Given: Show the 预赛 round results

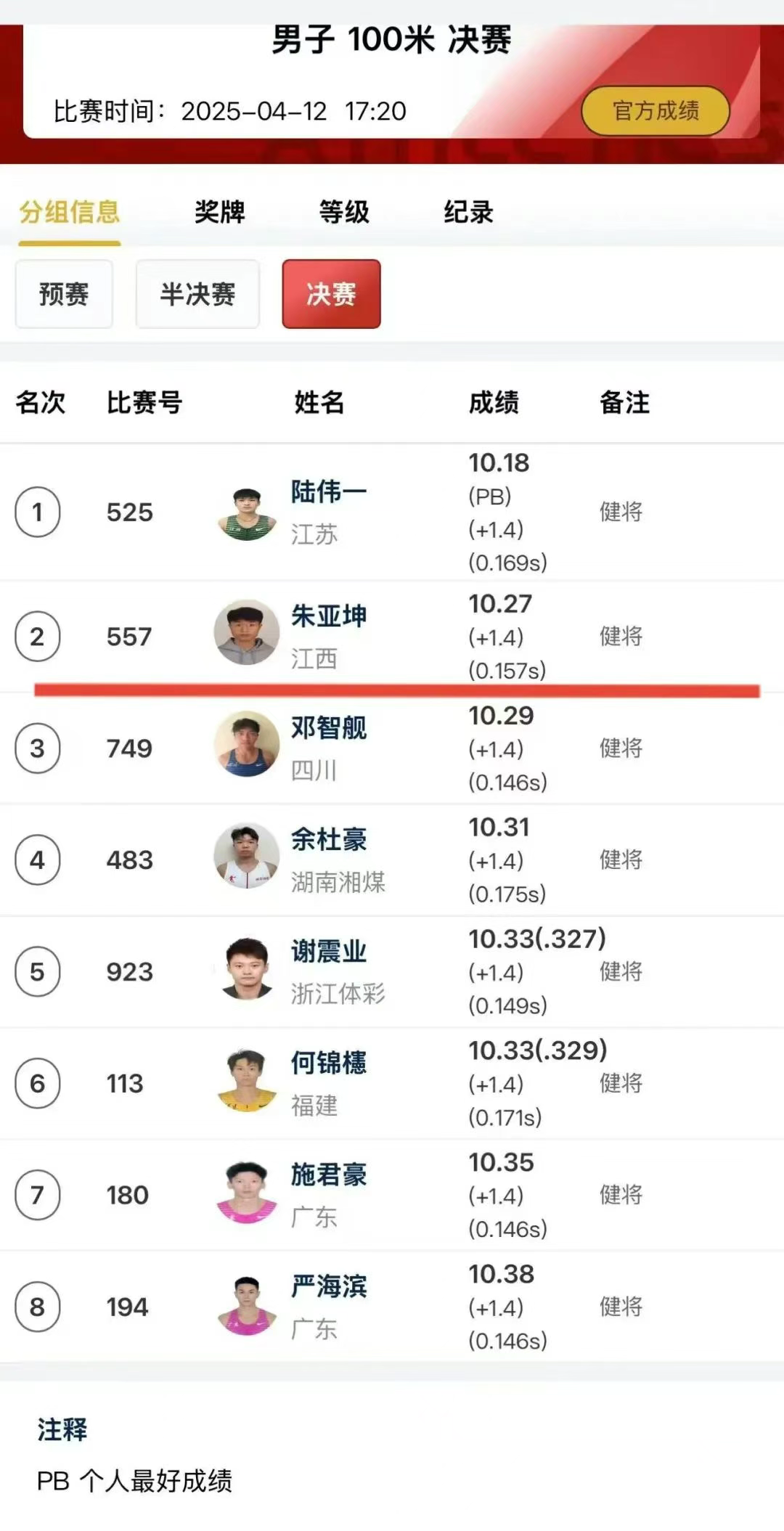Looking at the screenshot, I should 64,294.
